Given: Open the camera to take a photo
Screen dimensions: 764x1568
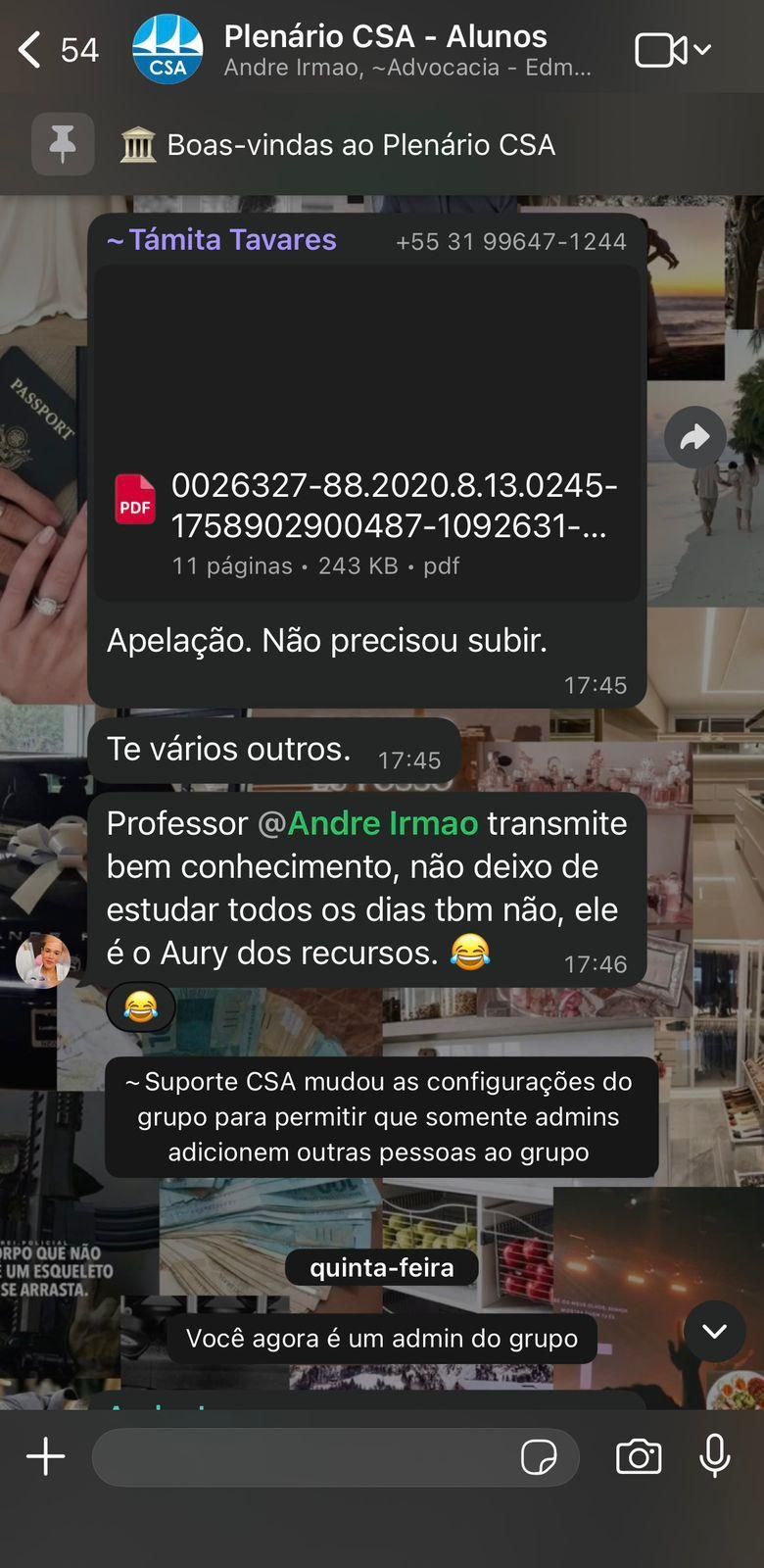Looking at the screenshot, I should pyautogui.click(x=639, y=1457).
